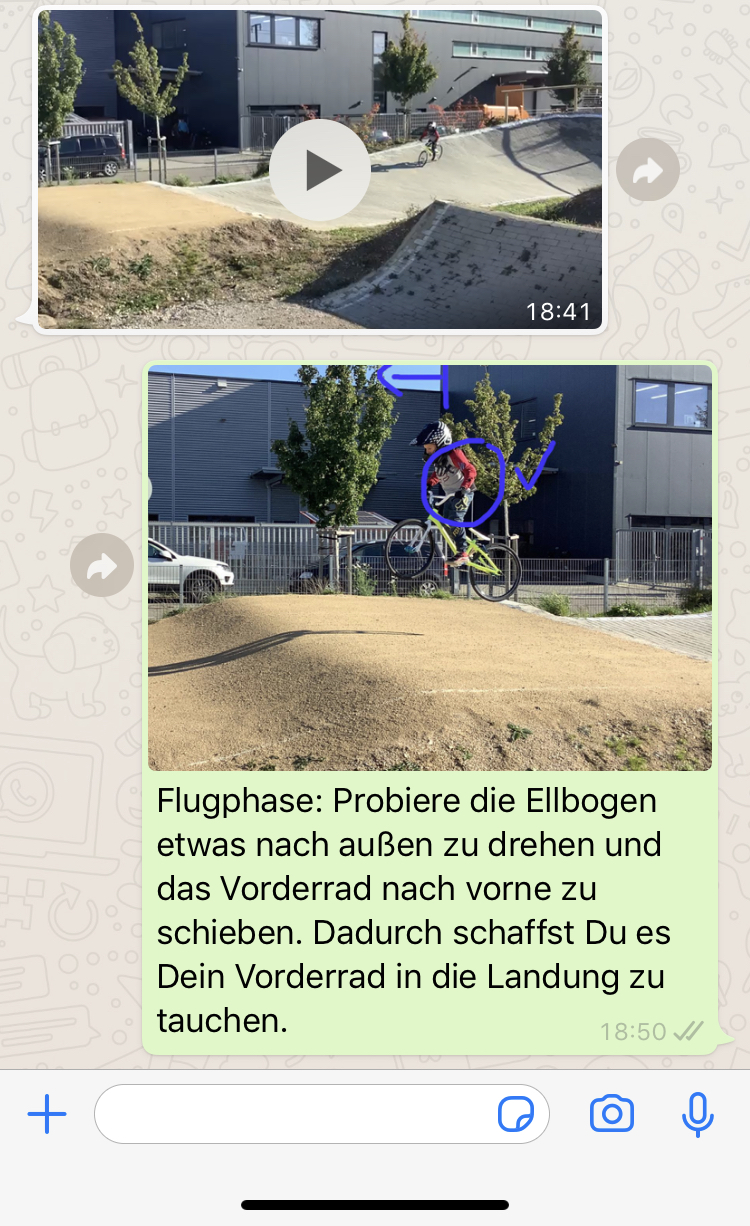
Task: Play the received video from 18:41
Action: (x=320, y=170)
